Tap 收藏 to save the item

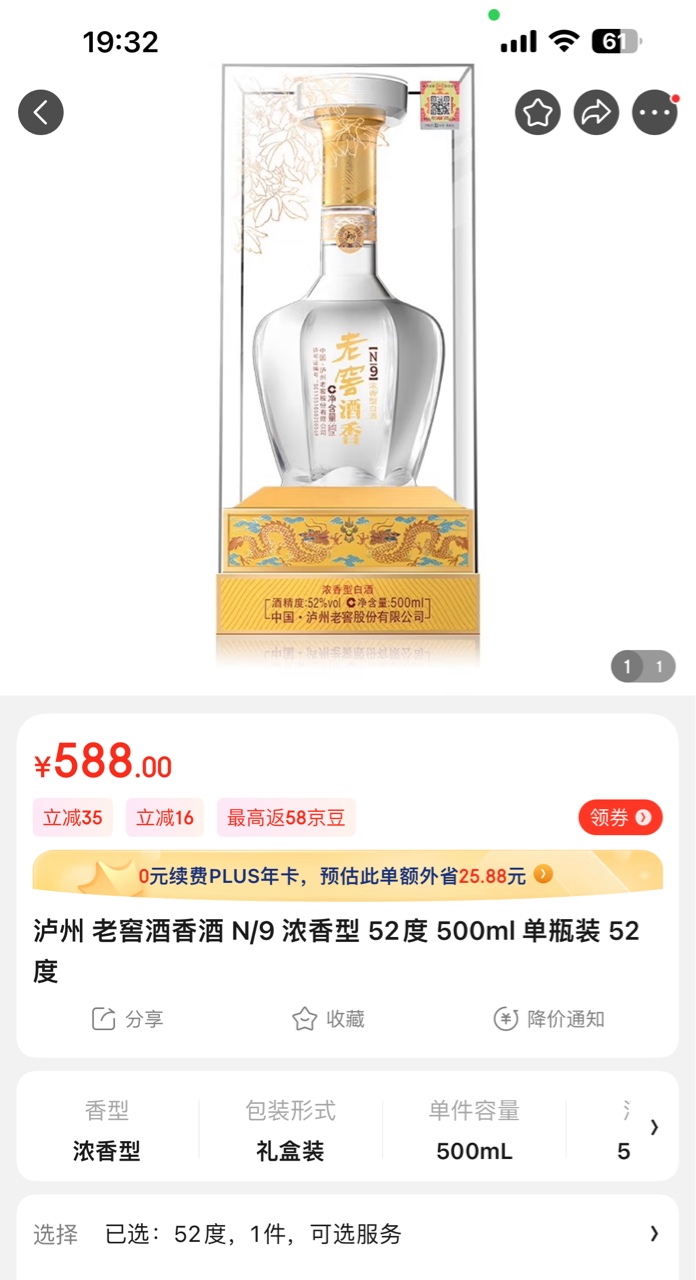(328, 1019)
